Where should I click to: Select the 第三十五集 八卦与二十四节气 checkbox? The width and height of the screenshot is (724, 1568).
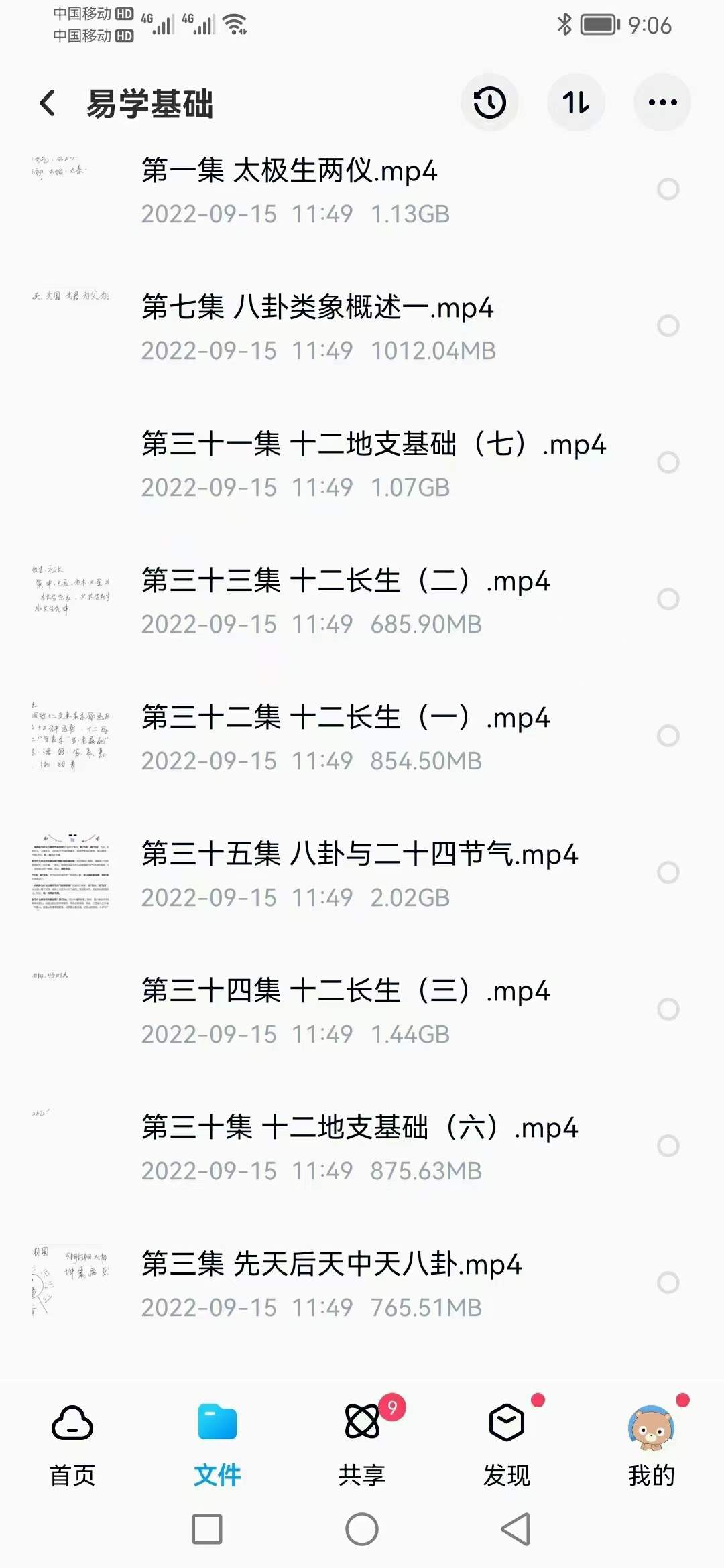(x=667, y=872)
